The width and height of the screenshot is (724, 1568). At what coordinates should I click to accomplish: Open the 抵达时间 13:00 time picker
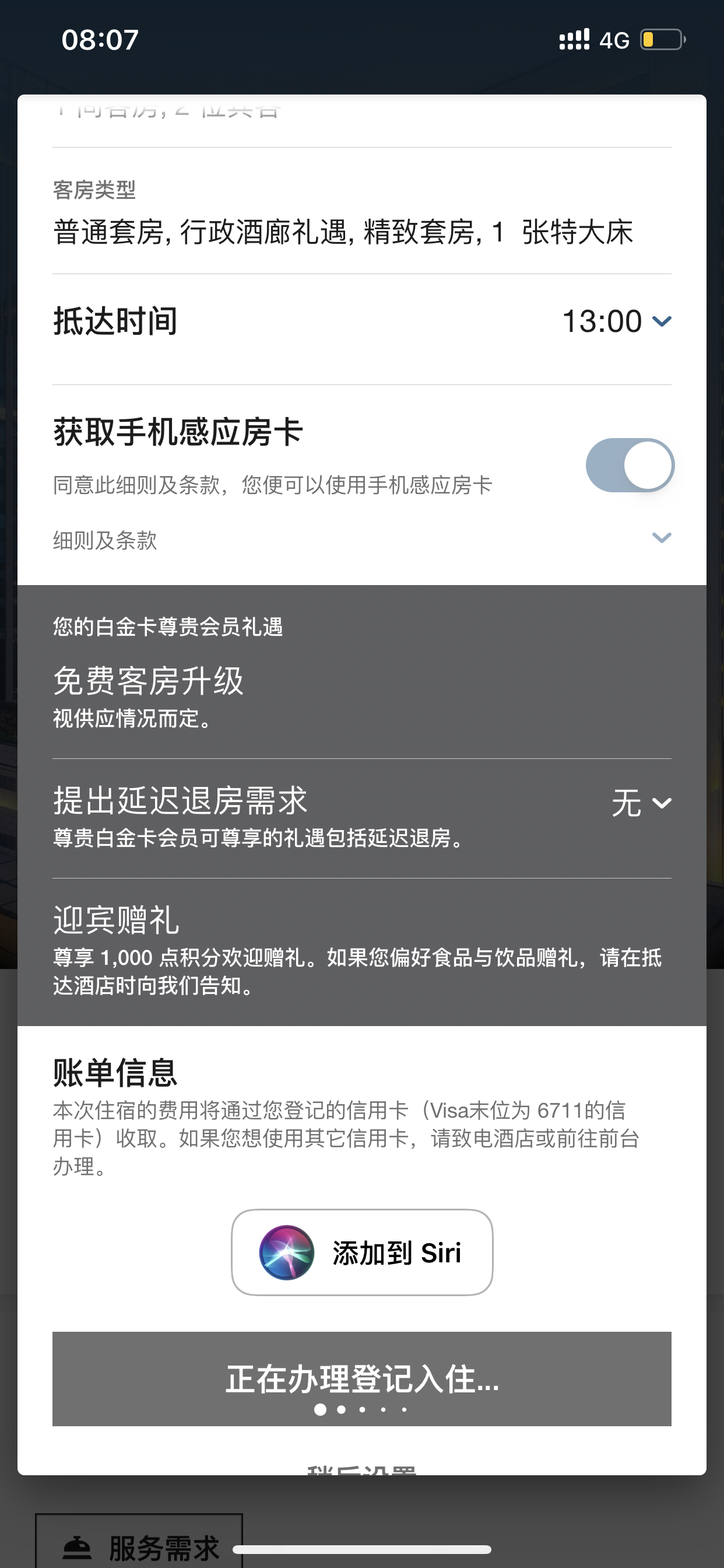coord(616,321)
